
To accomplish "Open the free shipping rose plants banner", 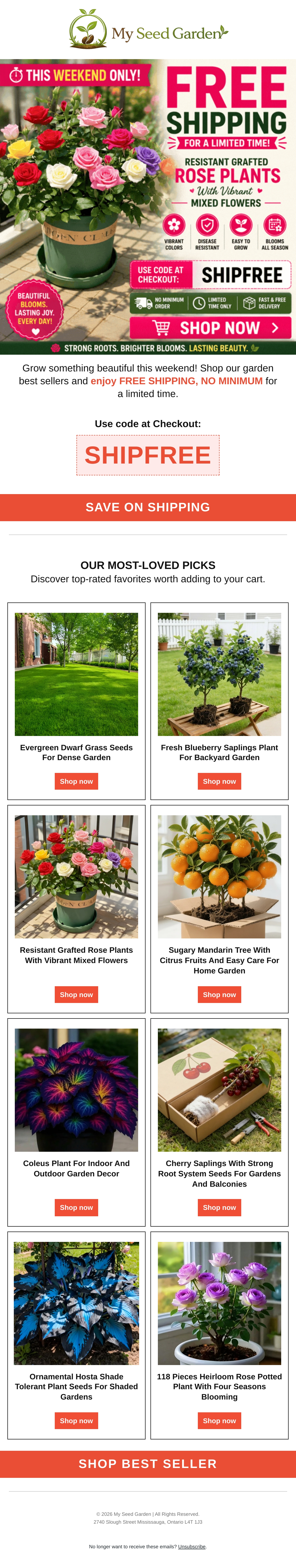I will (148, 207).
